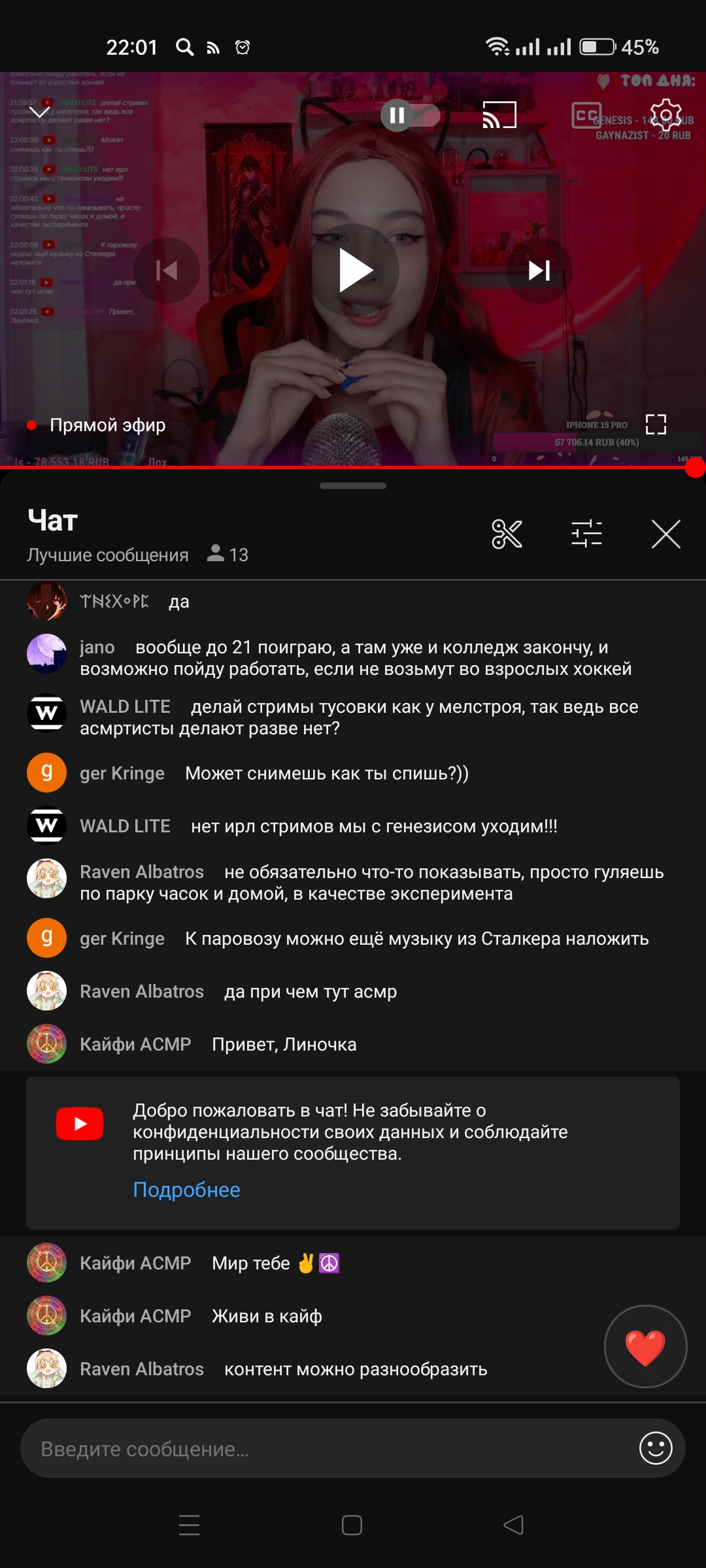706x1568 pixels.
Task: Create a clip with the scissors icon
Action: pyautogui.click(x=507, y=534)
